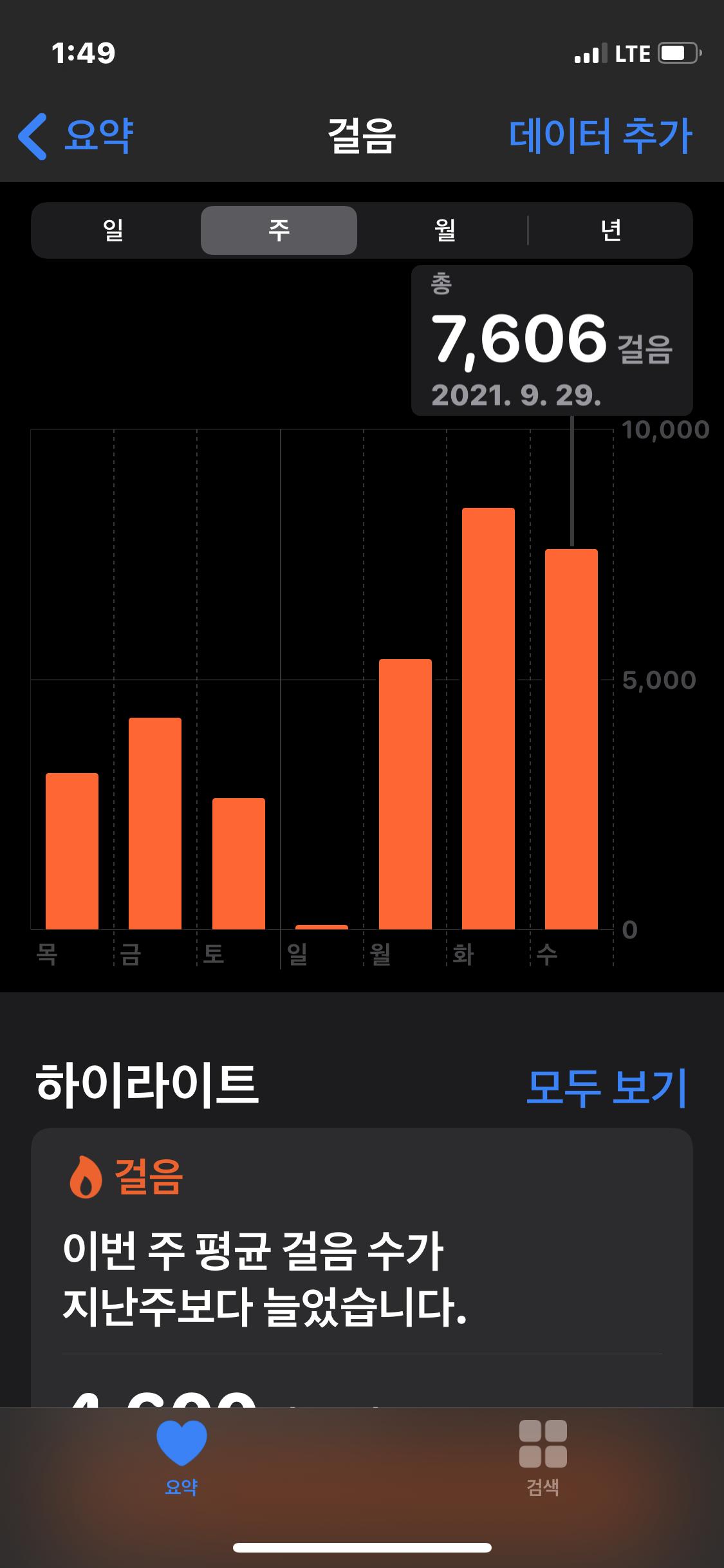Select the 주 (week) segment
Screen dimensions: 724x1568
[x=279, y=230]
